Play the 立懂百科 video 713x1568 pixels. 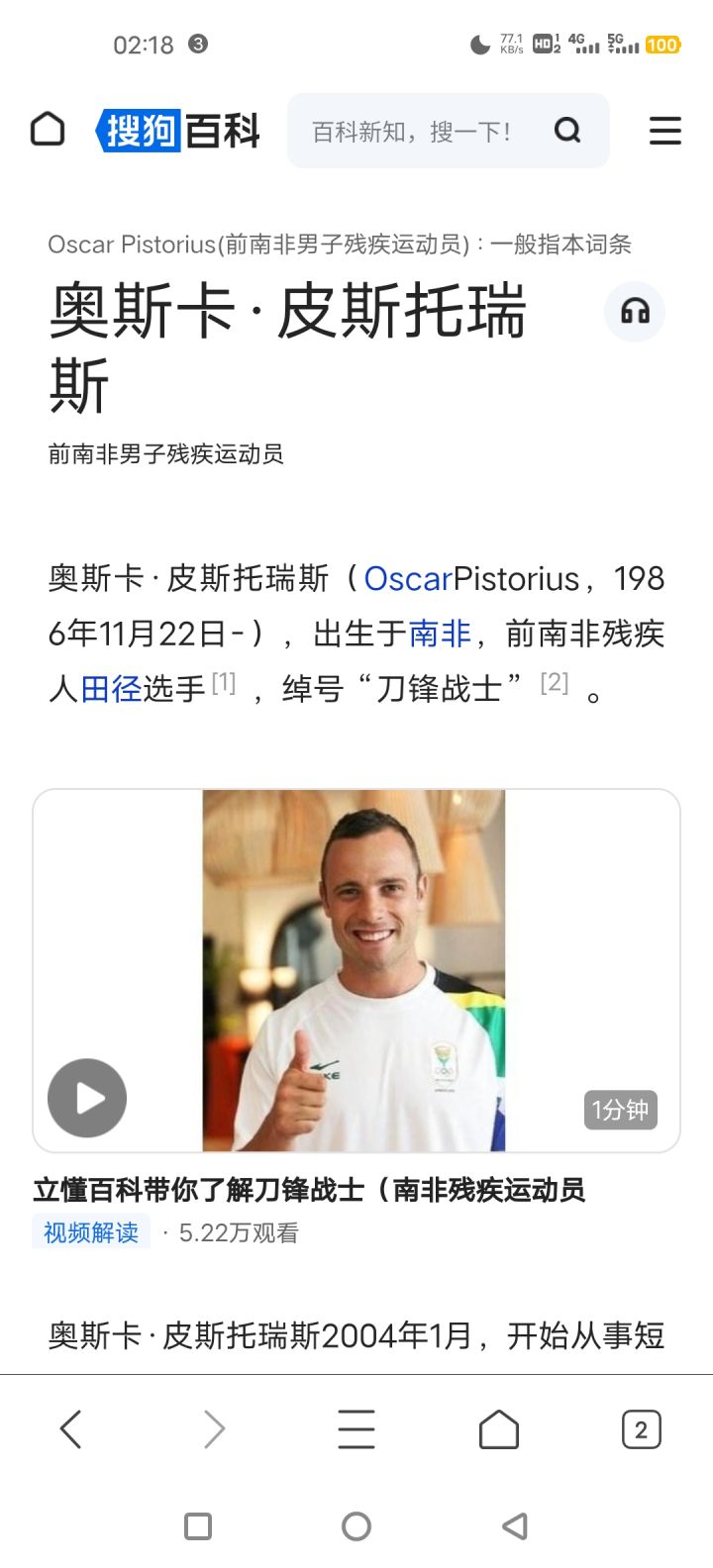87,1098
